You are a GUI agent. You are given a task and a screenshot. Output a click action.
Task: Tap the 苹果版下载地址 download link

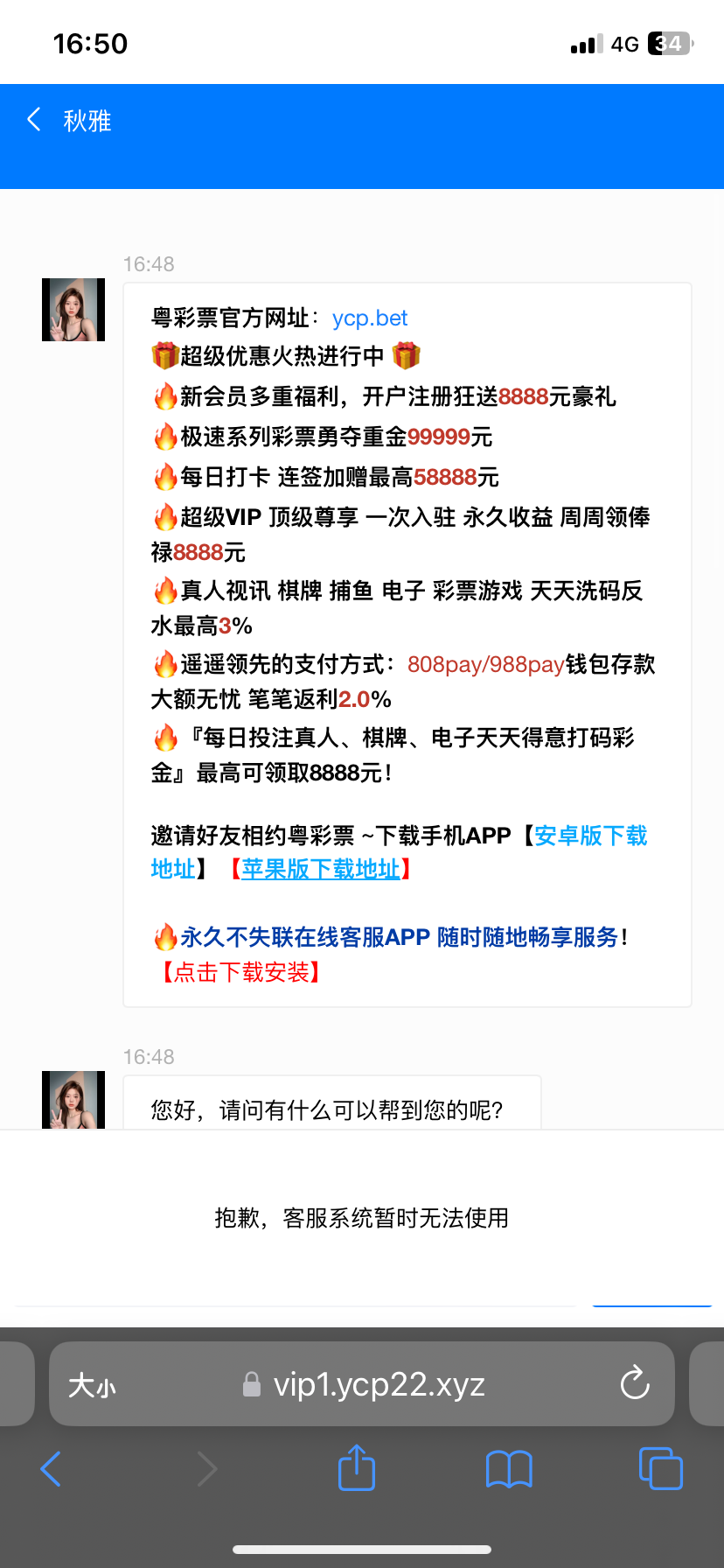[321, 870]
